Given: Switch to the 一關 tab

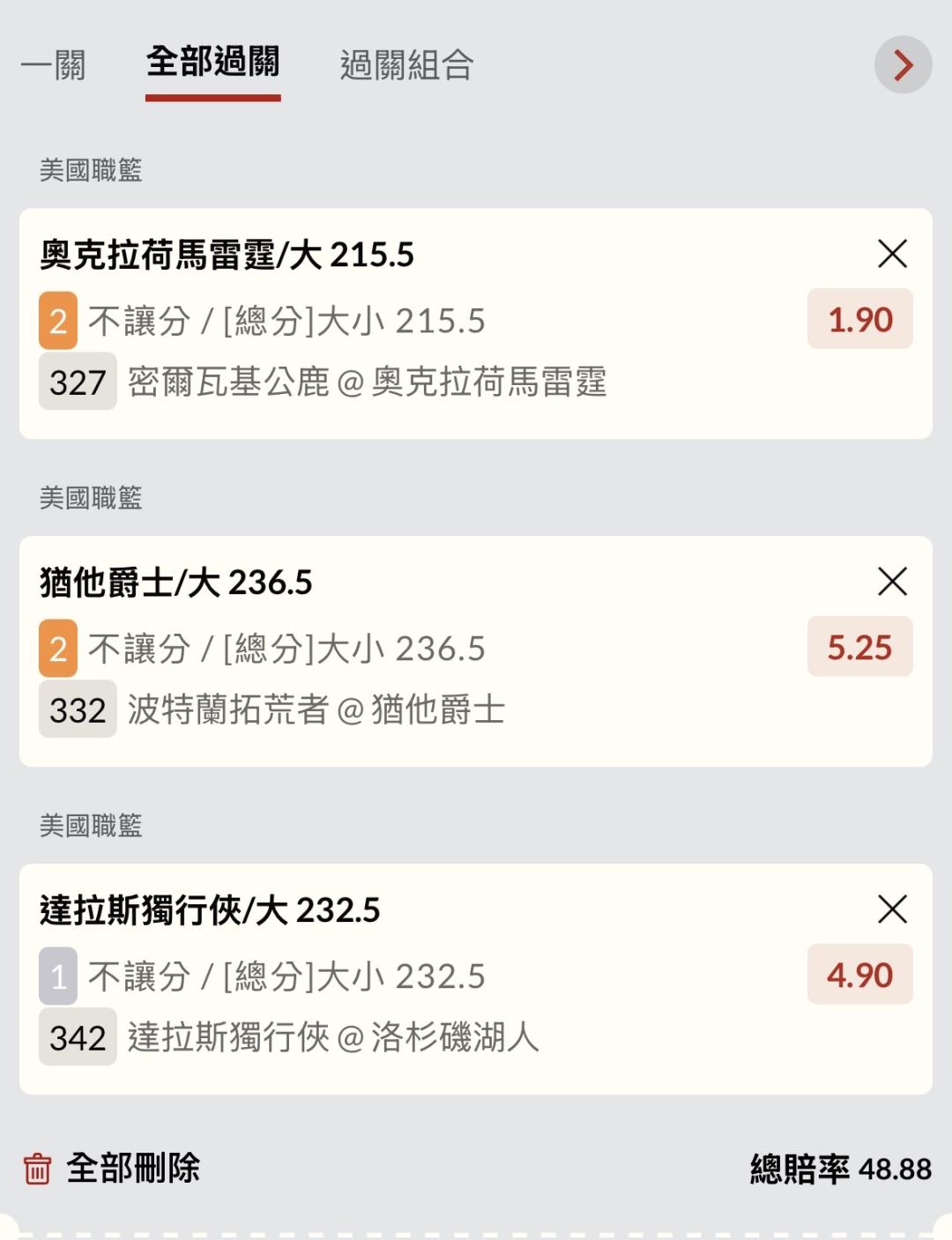Looking at the screenshot, I should (x=53, y=65).
